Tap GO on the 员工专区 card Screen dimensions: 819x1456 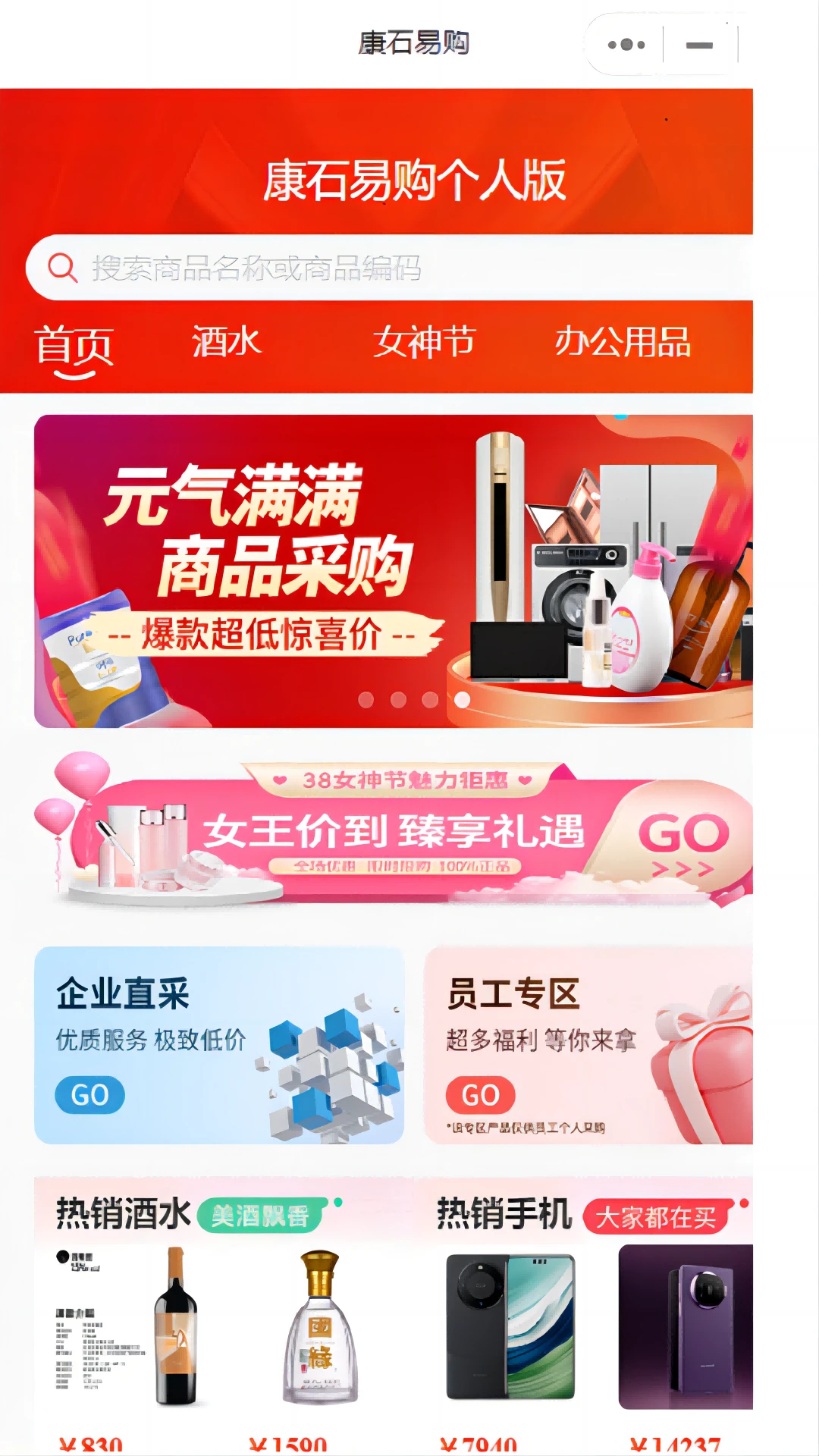[480, 1095]
